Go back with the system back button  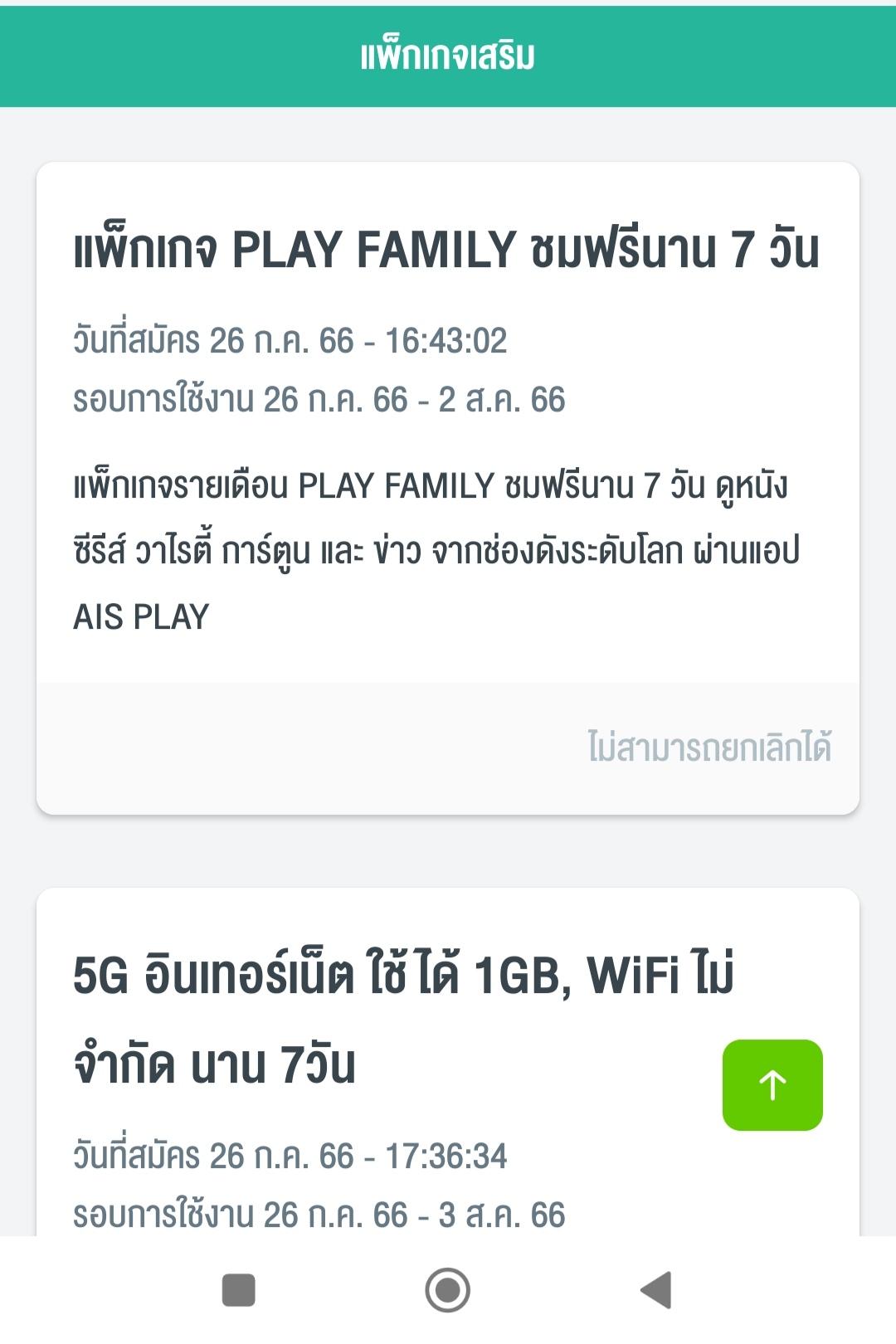coord(656,1290)
